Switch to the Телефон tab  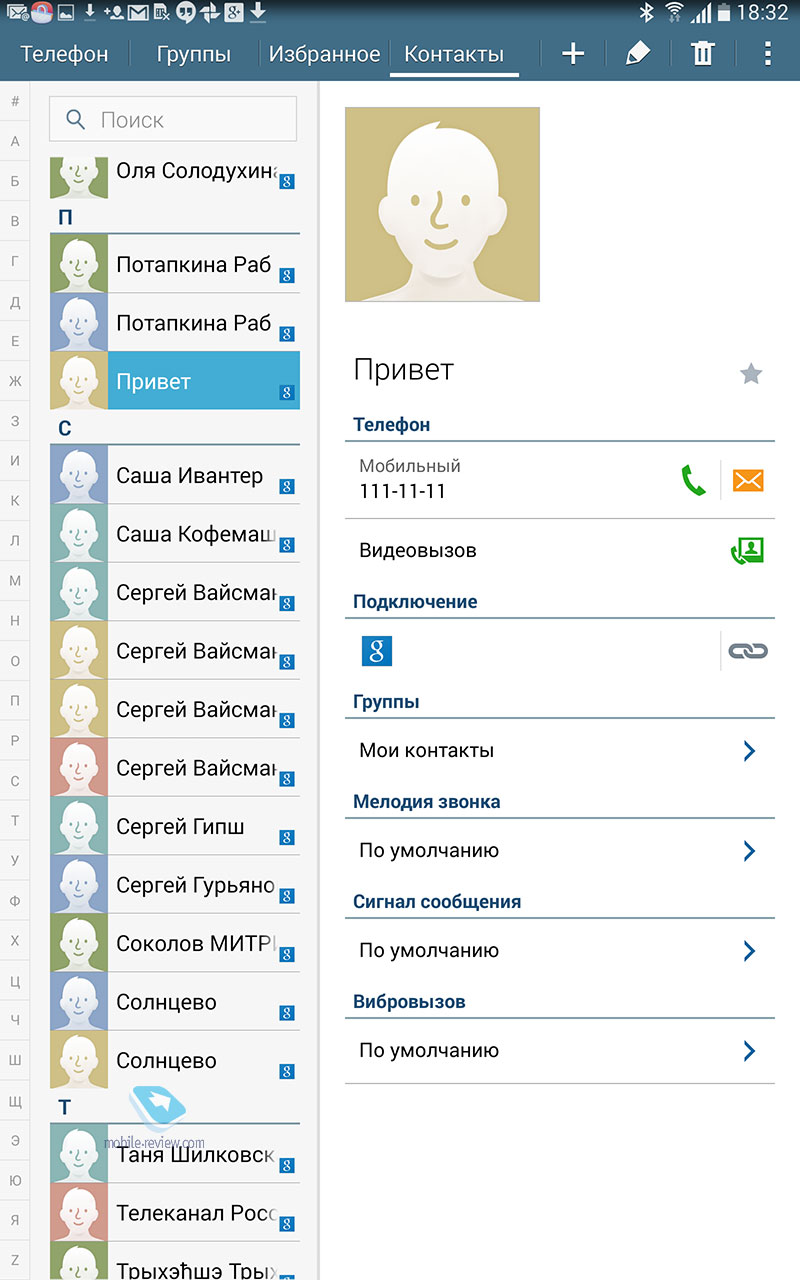[64, 54]
